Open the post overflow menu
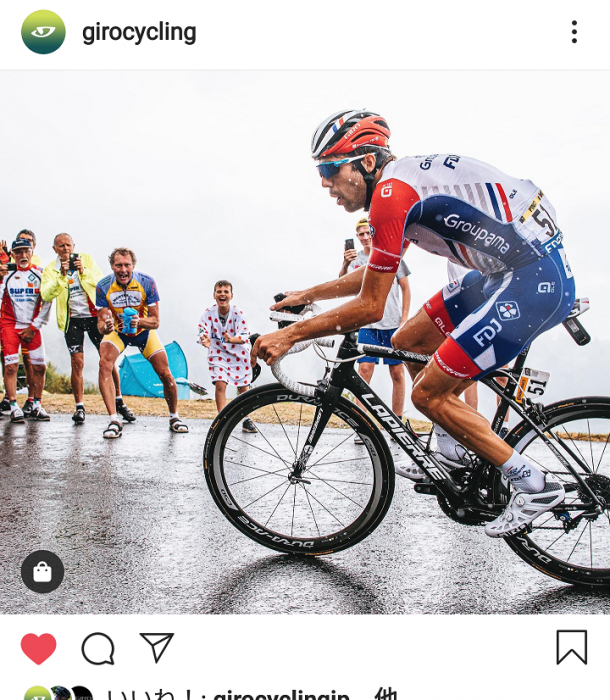 pos(574,32)
